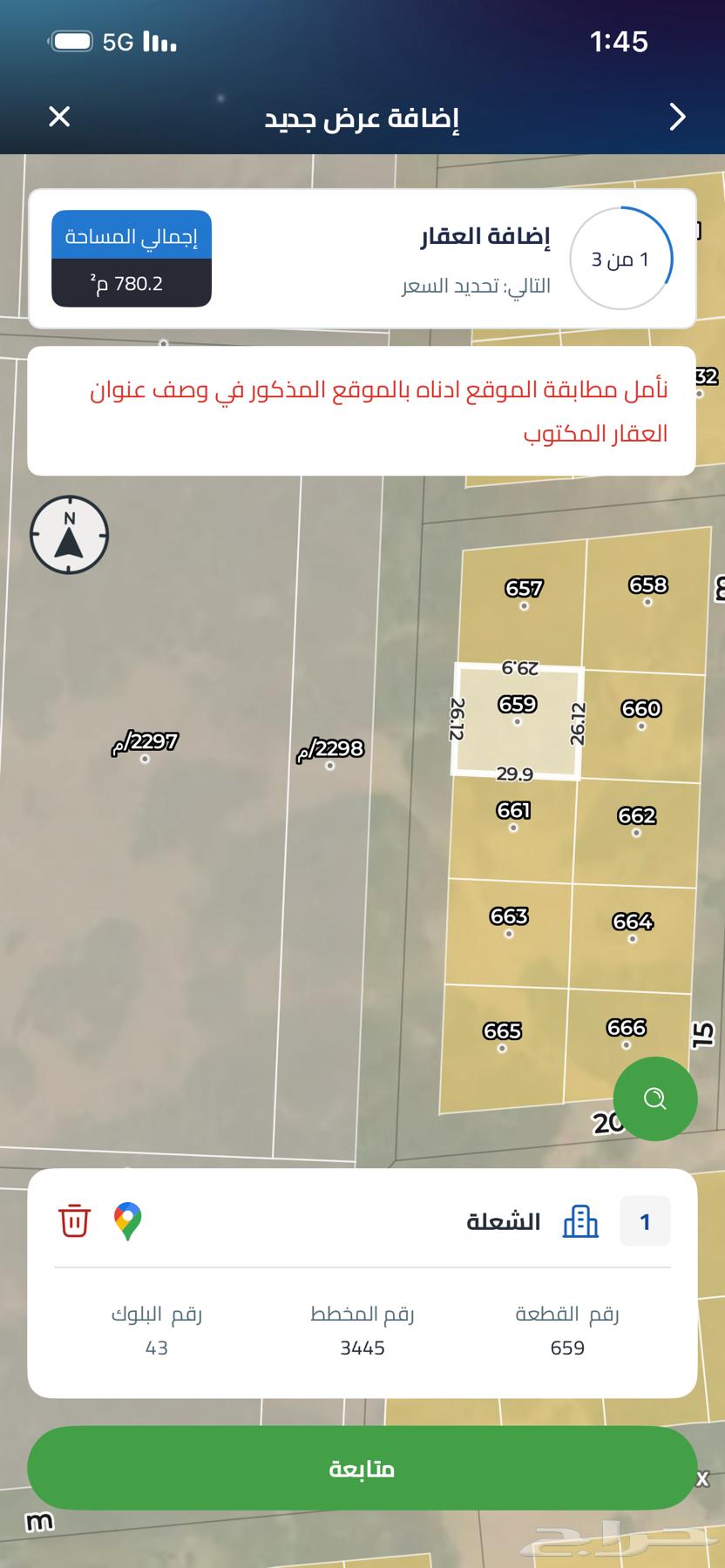Viewport: 725px width, 1568px height.
Task: Select parcel 657 marker on the map
Action: pyautogui.click(x=523, y=588)
